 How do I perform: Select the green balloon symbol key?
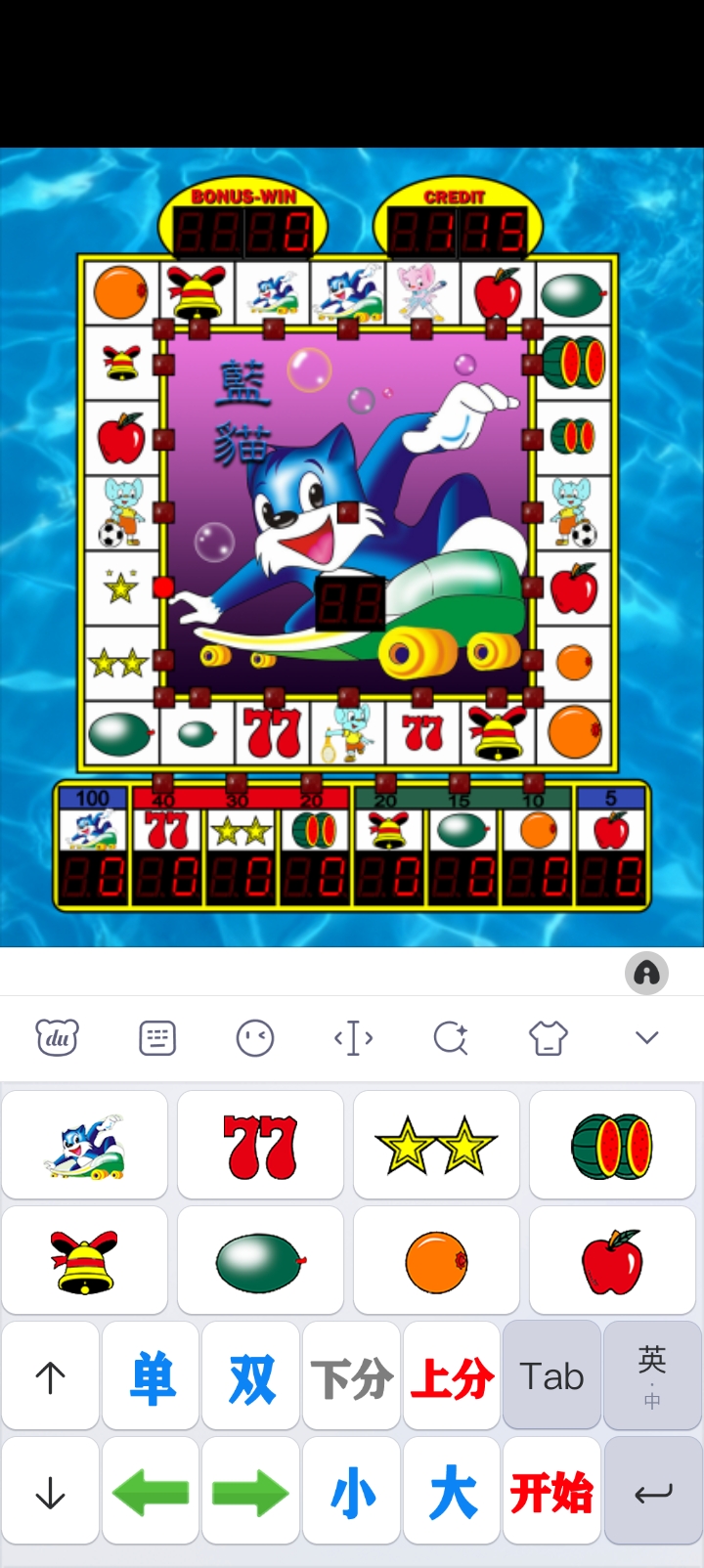pyautogui.click(x=260, y=1259)
